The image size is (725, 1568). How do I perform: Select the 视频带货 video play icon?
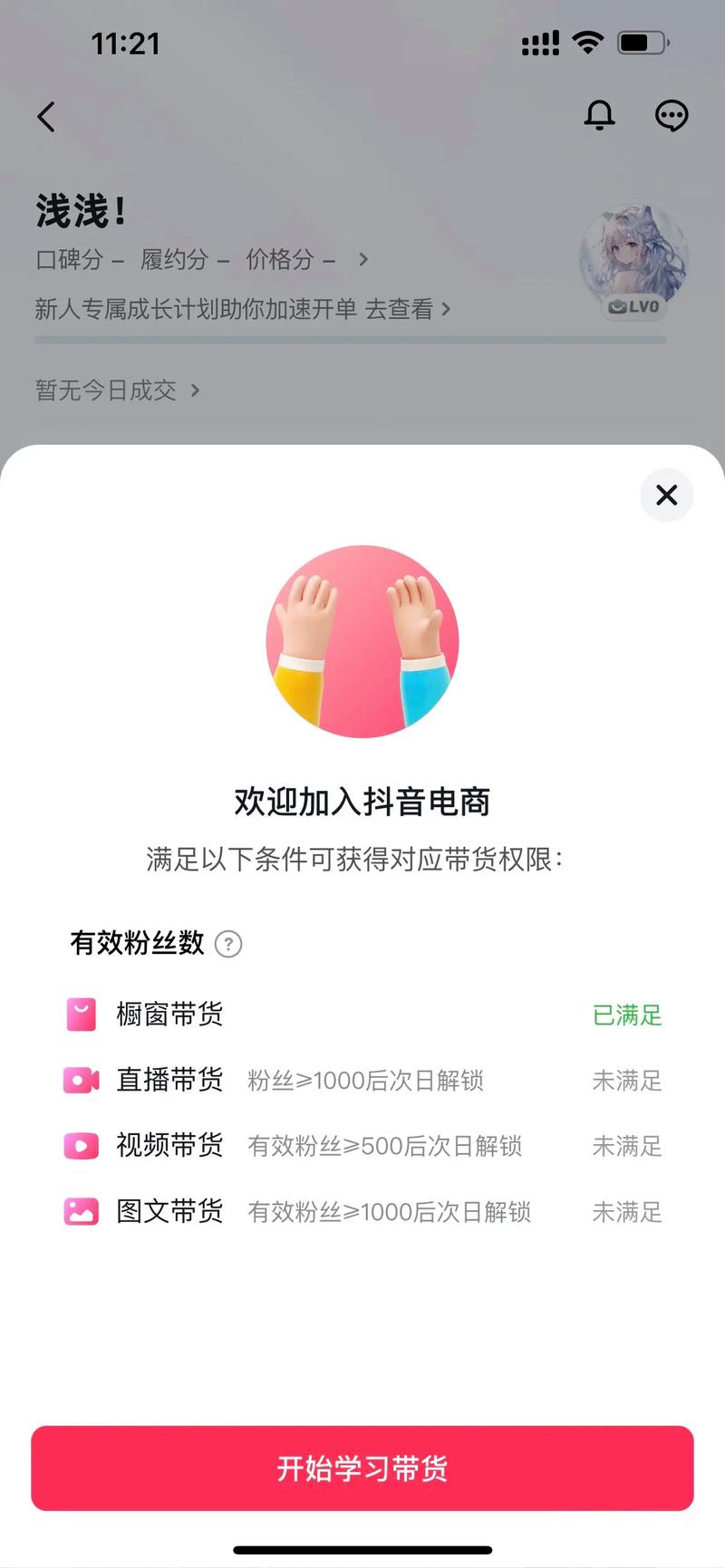[x=82, y=1146]
